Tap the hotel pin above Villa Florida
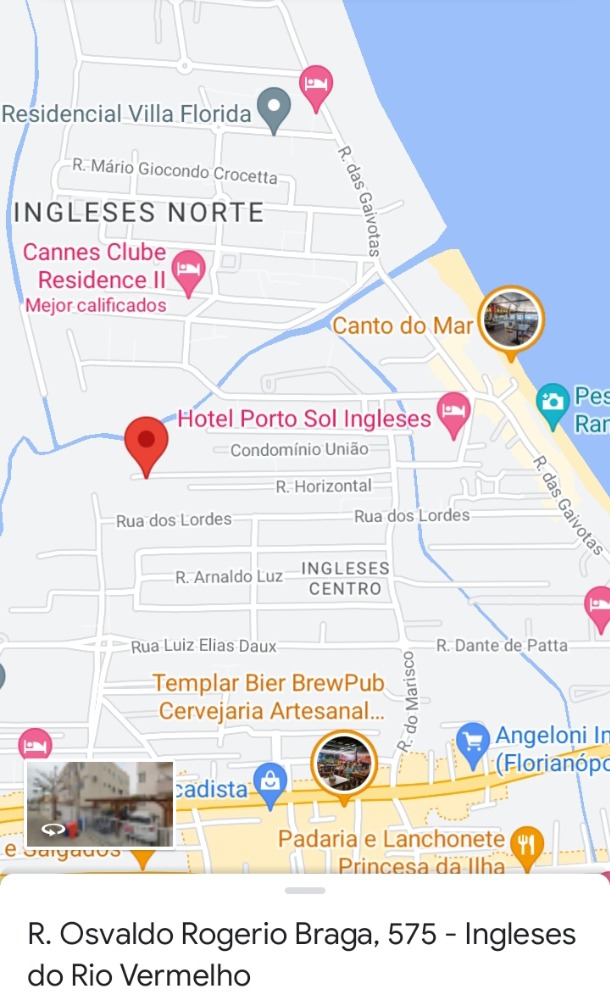 point(316,84)
